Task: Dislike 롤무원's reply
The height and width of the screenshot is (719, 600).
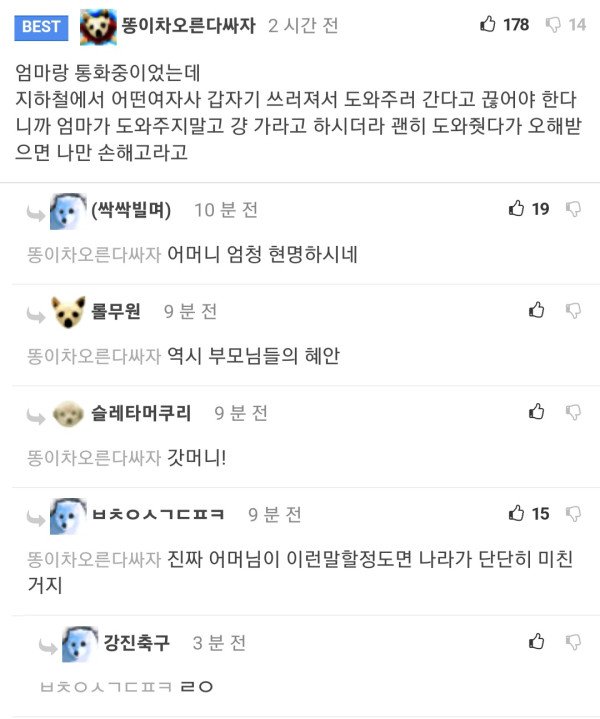Action: (573, 311)
